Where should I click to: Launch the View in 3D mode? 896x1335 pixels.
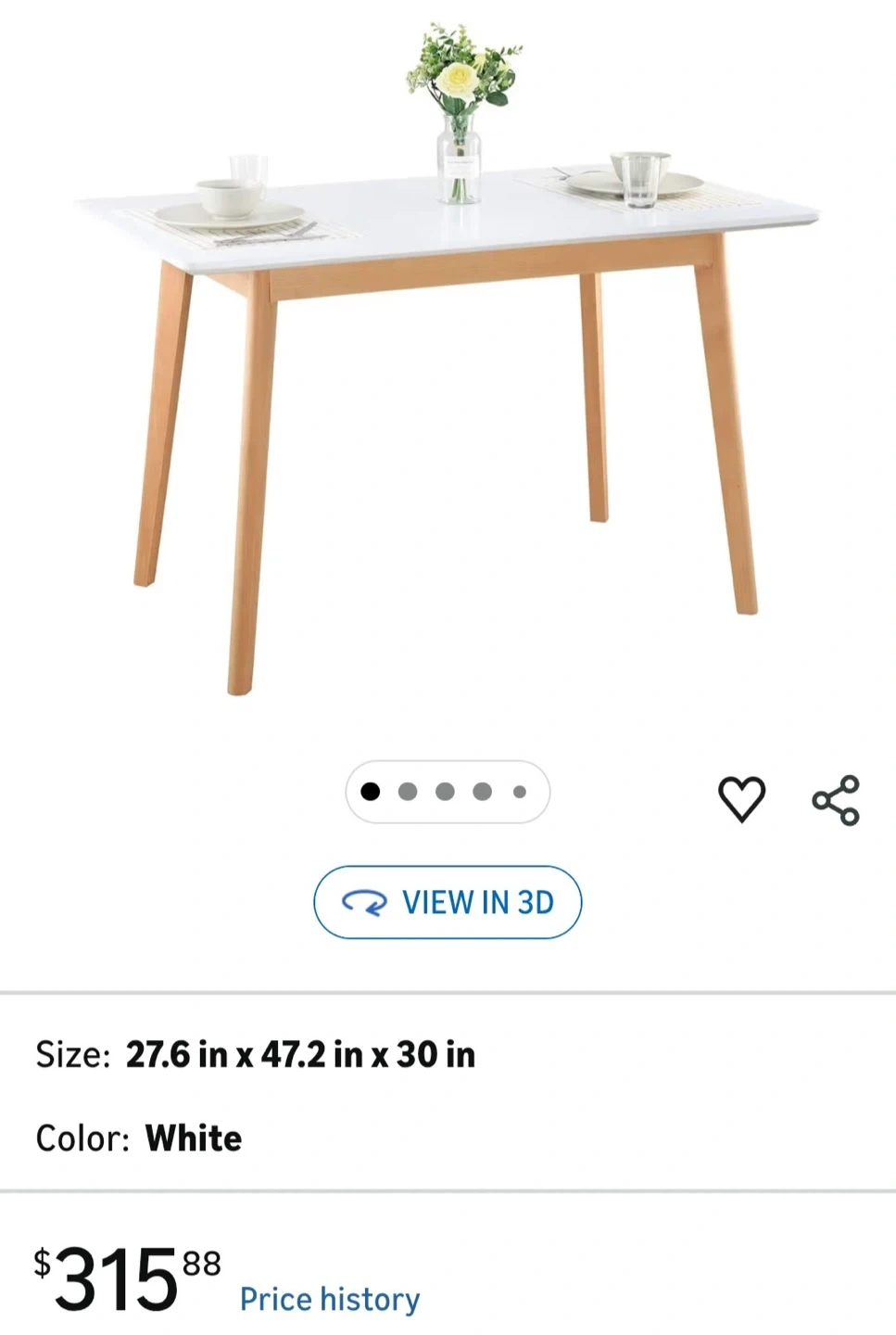coord(448,902)
